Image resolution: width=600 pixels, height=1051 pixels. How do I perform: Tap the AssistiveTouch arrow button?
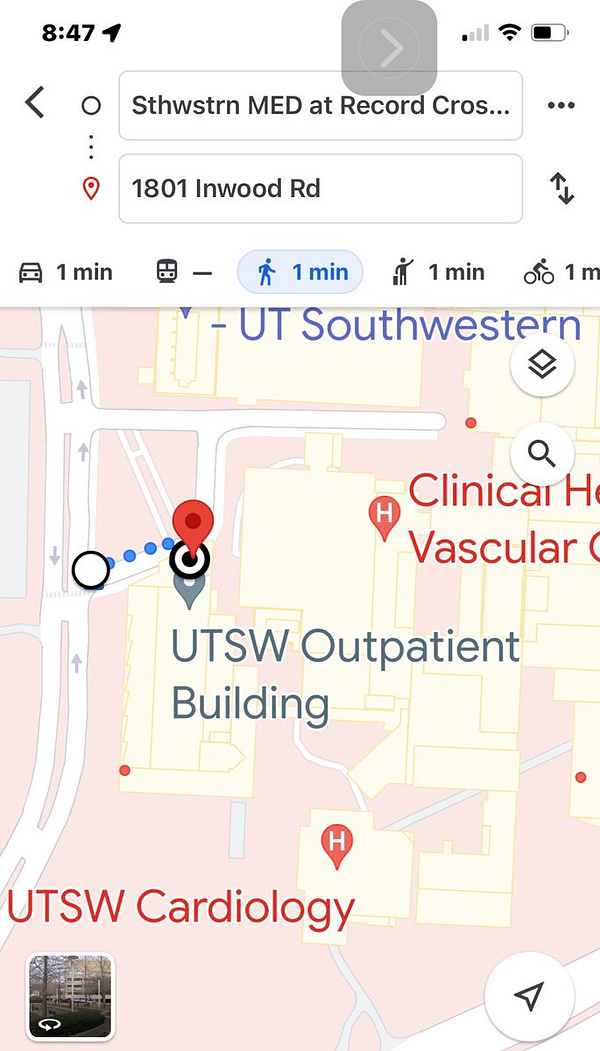pos(389,48)
